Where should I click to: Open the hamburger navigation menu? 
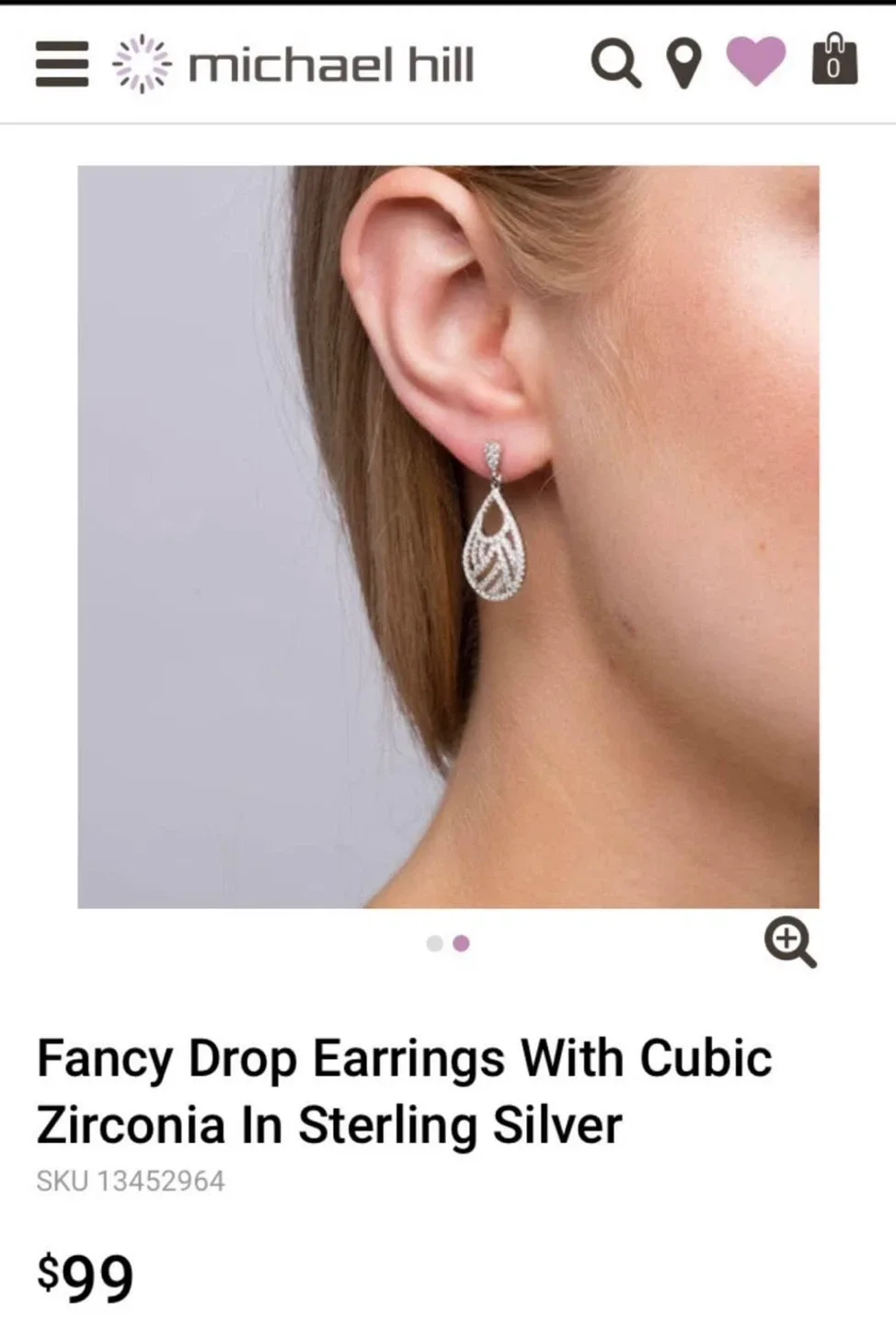tap(62, 65)
